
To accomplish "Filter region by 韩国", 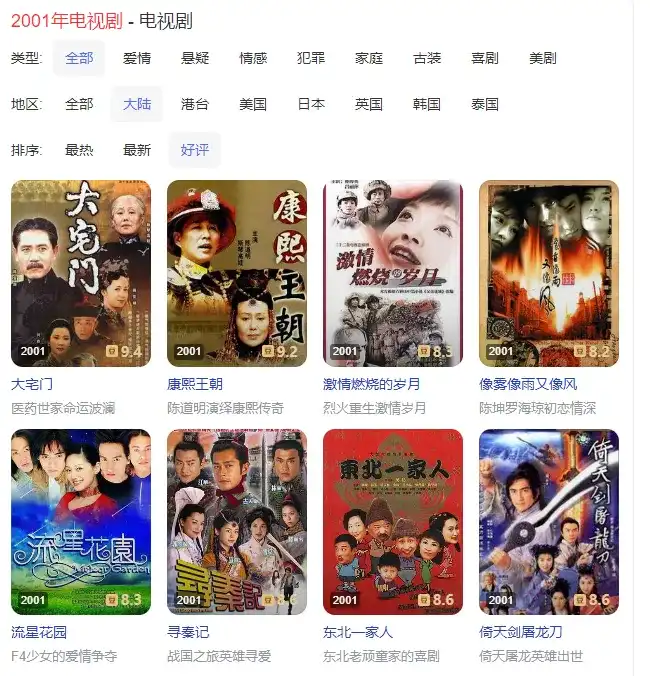I will (x=427, y=104).
